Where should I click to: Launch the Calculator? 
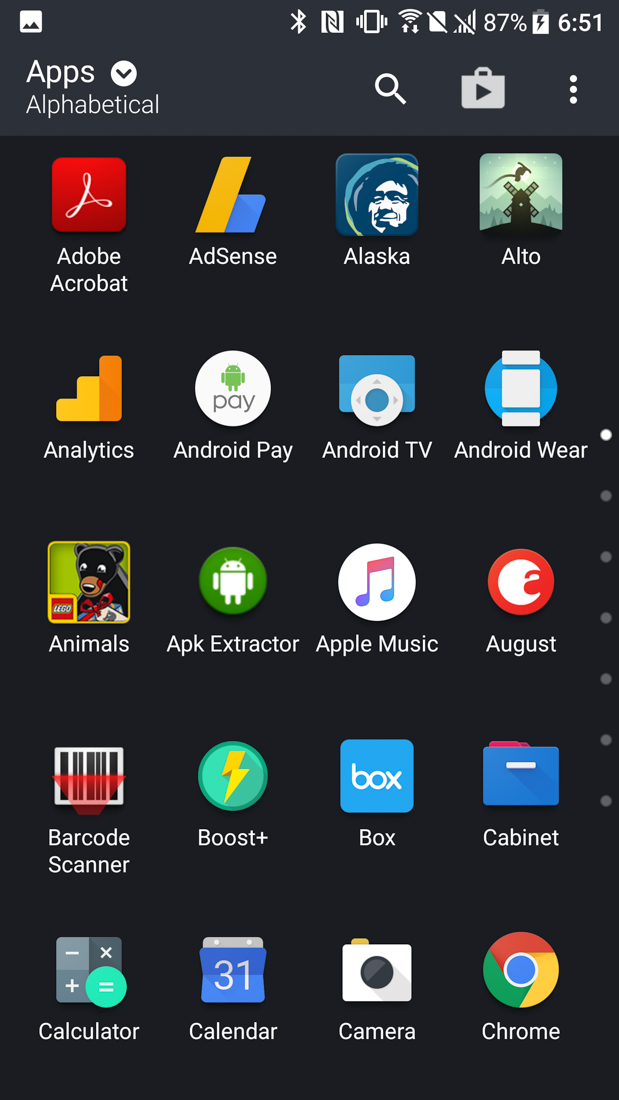tap(89, 970)
